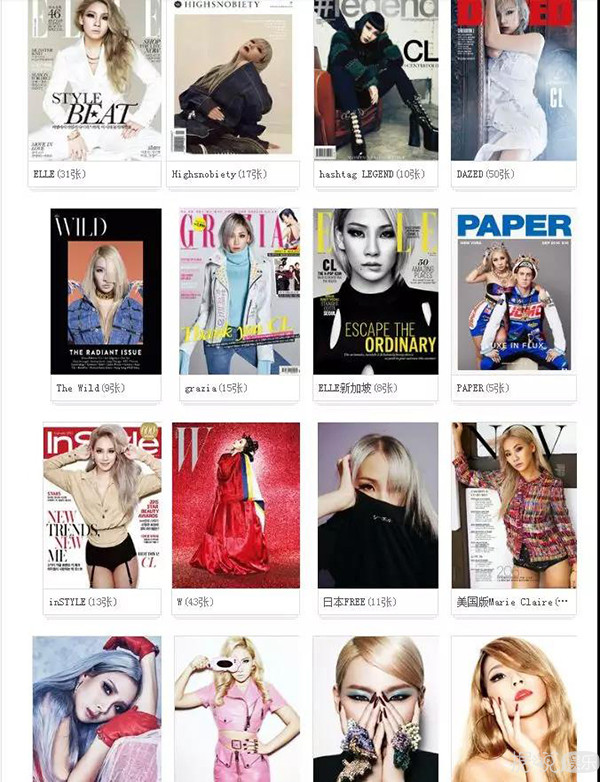This screenshot has height=782, width=600.
Task: Open the 日本FREE album
Action: pyautogui.click(x=377, y=505)
